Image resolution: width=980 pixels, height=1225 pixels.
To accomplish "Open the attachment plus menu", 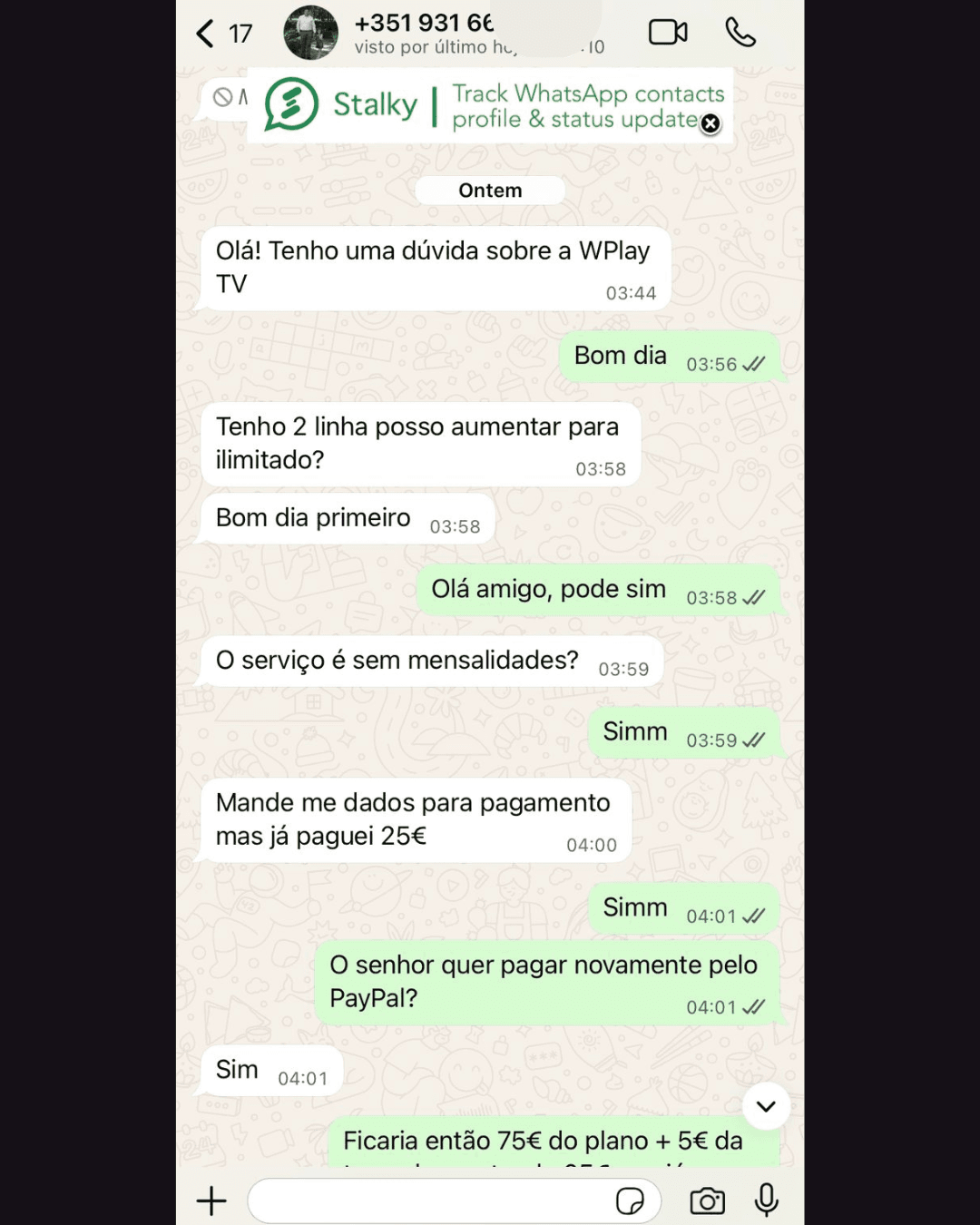I will [x=211, y=1201].
